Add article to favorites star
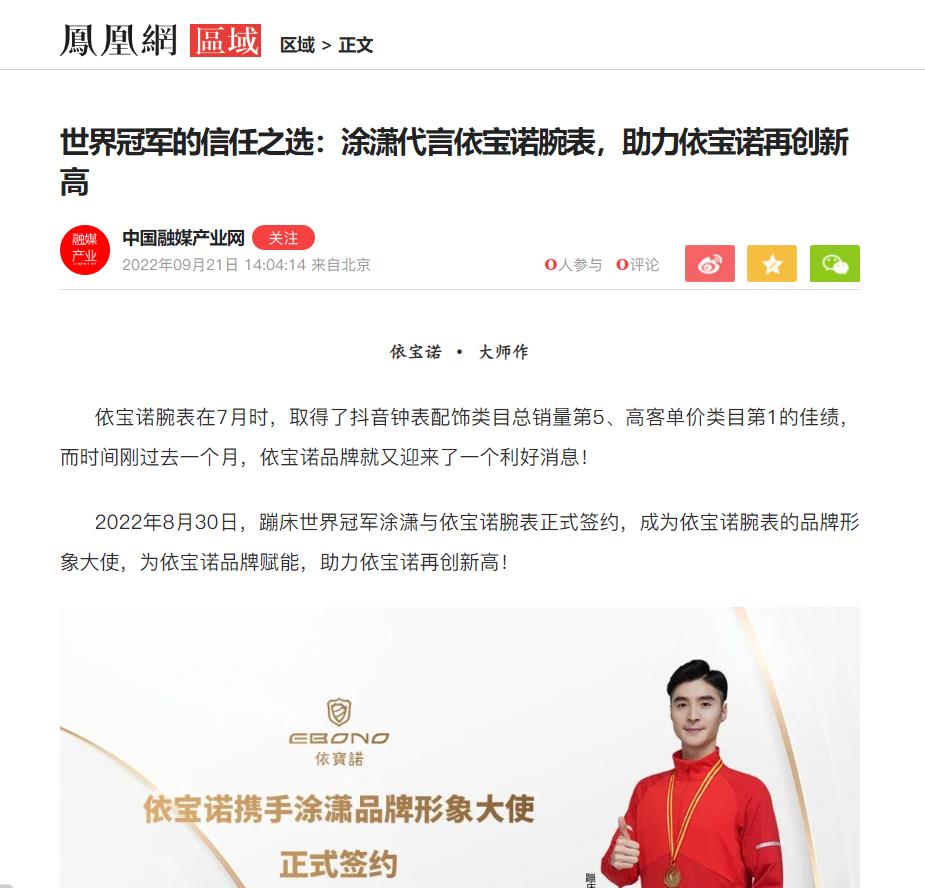 click(772, 264)
